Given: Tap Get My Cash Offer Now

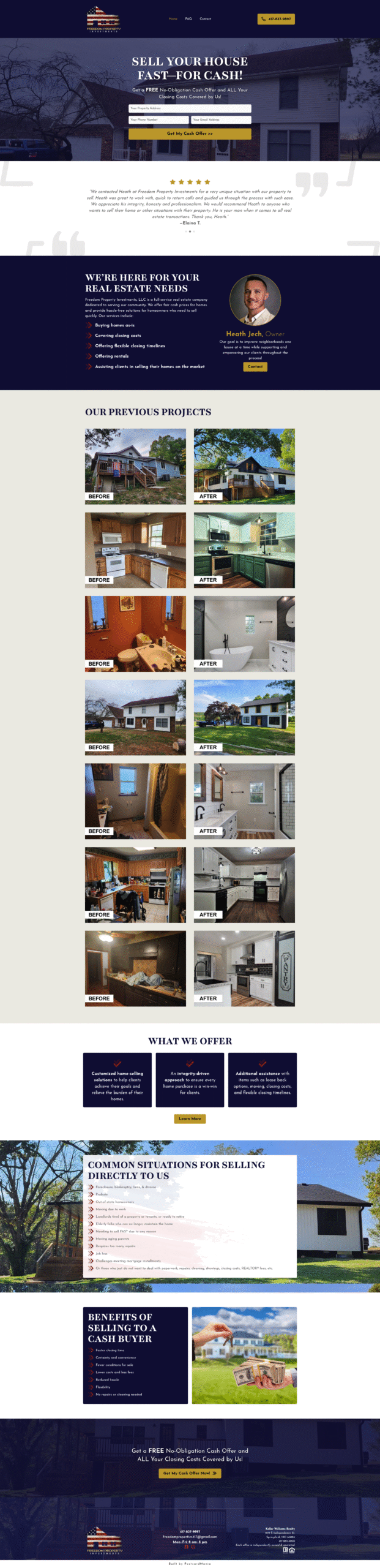Looking at the screenshot, I should coord(190,1473).
